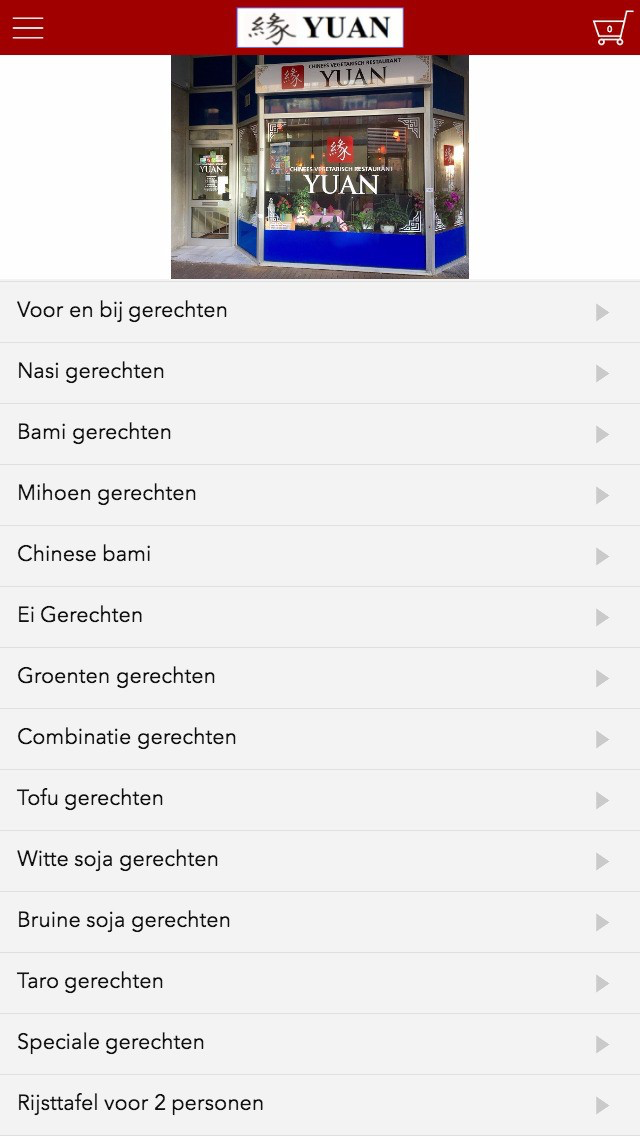Select Nasi gerechten
640x1136 pixels.
[x=320, y=372]
